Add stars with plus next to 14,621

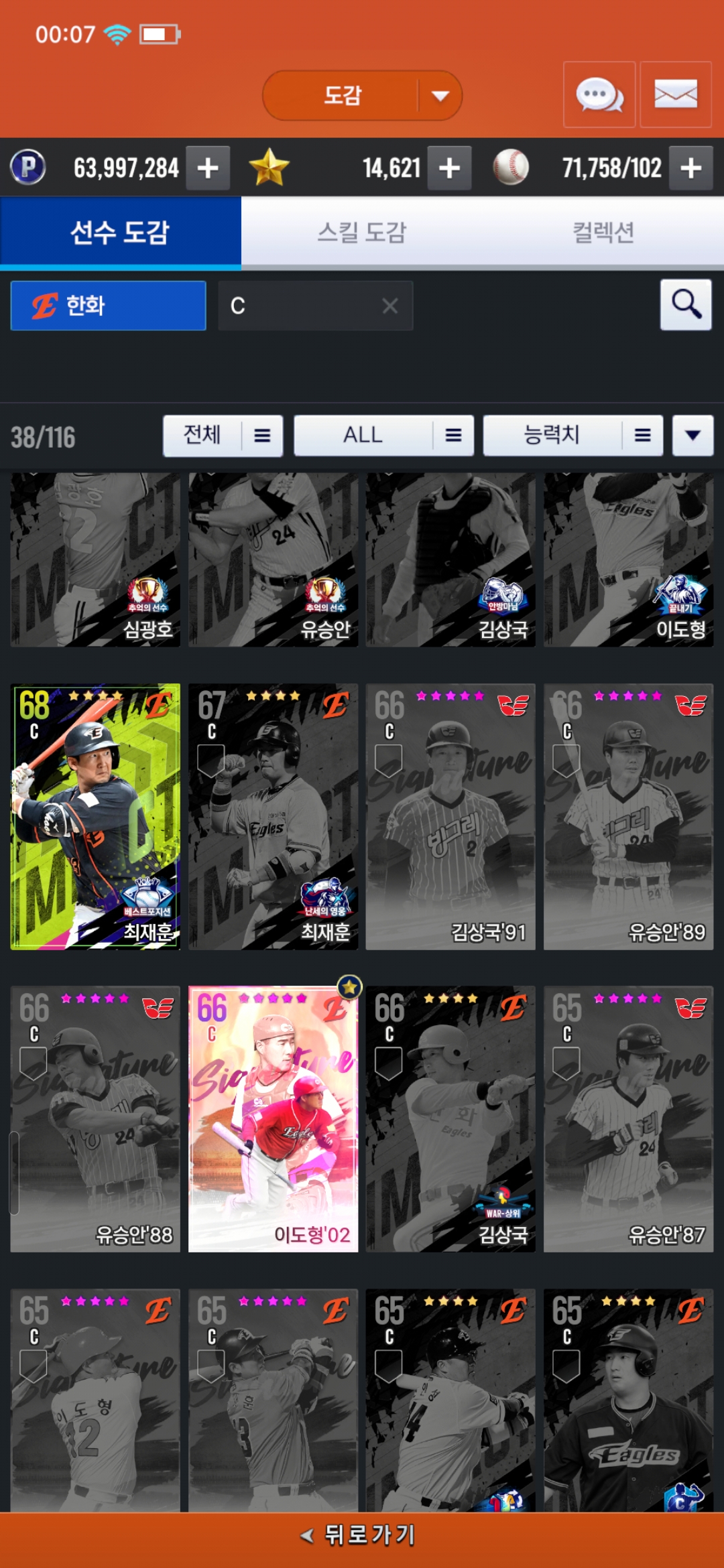(x=449, y=168)
